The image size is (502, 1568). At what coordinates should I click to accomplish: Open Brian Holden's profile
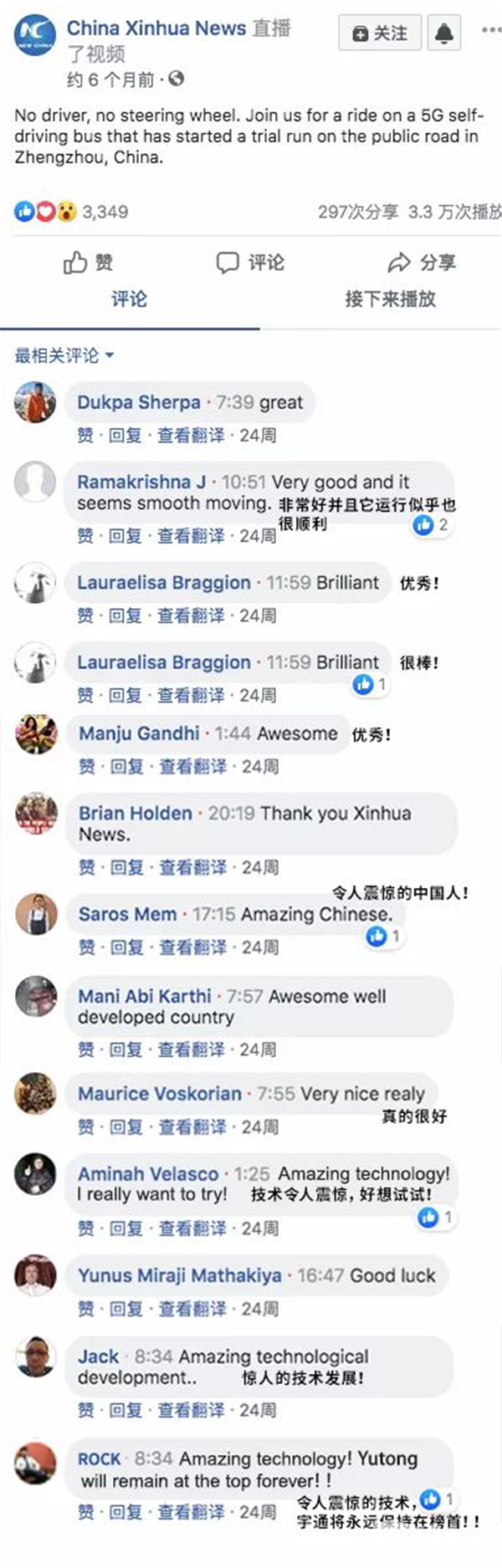pos(135,813)
